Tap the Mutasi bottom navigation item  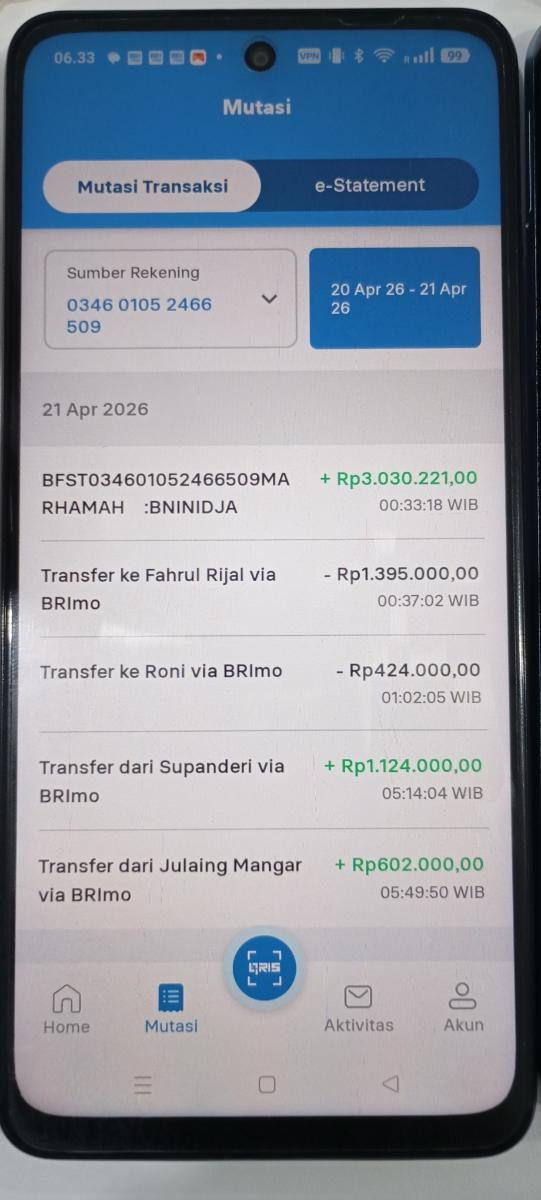[171, 1008]
